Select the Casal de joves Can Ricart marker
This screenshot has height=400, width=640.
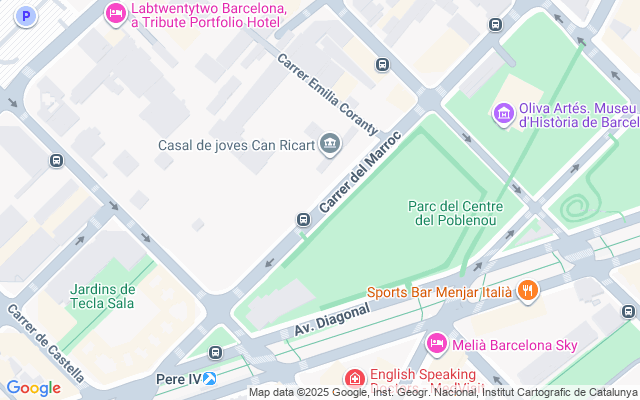click(330, 145)
